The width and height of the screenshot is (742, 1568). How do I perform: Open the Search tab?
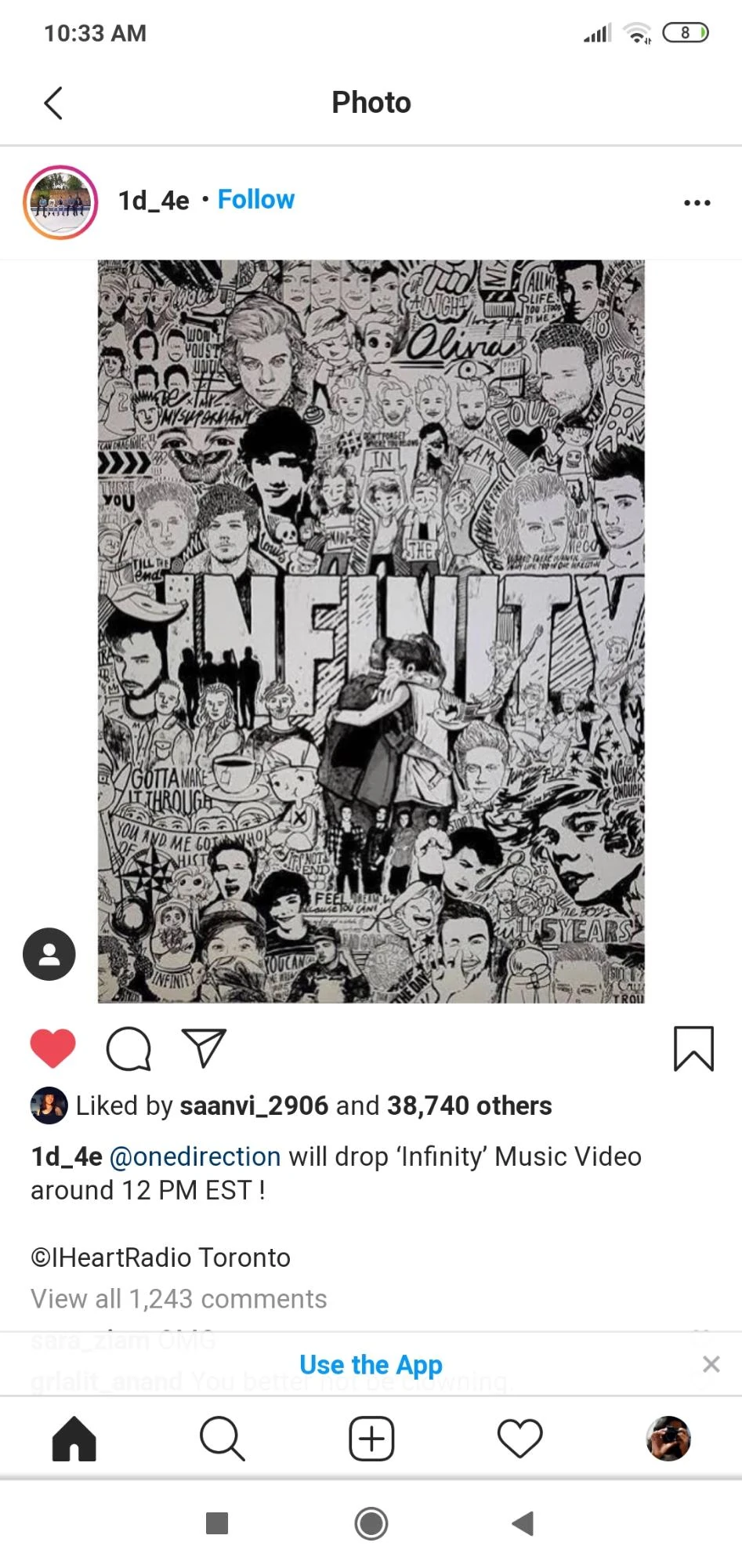223,1439
